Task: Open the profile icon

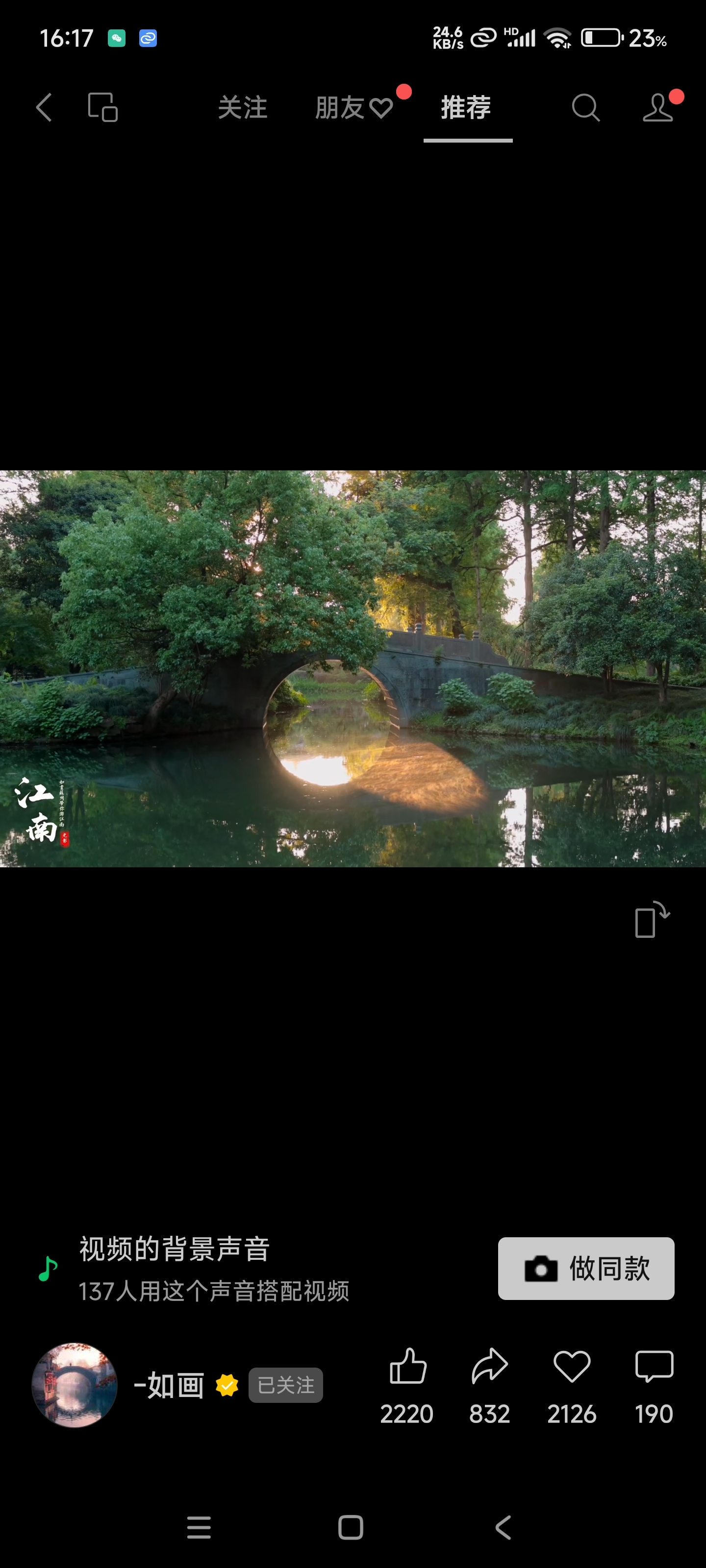Action: coord(658,108)
